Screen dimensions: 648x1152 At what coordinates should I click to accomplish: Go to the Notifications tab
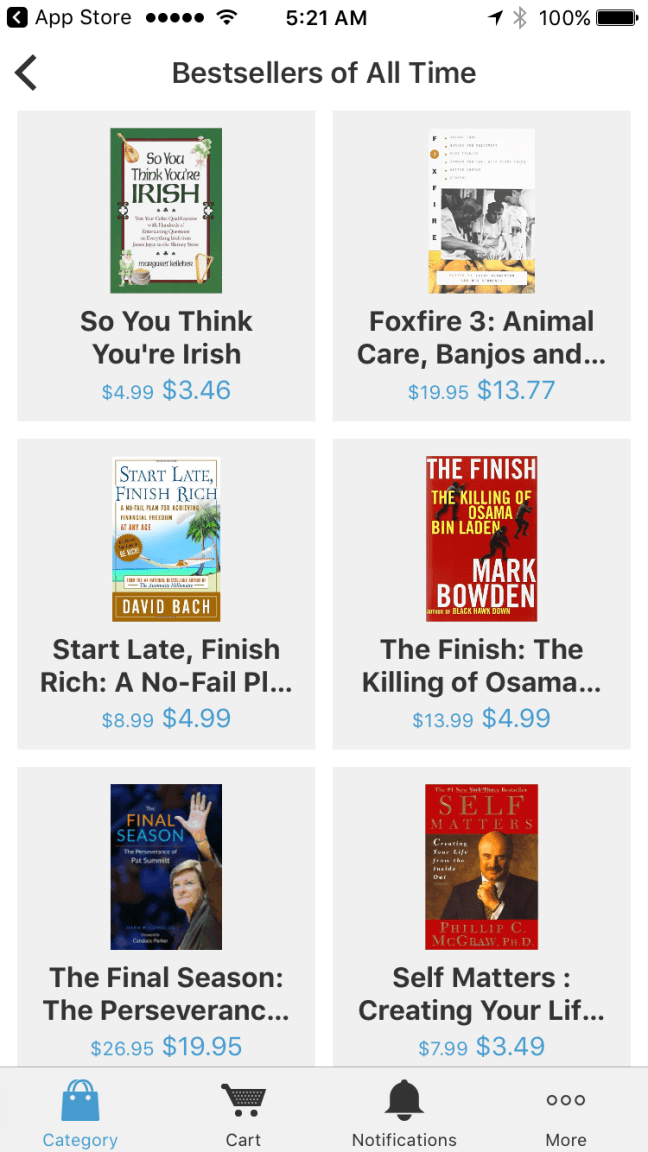coord(404,1112)
